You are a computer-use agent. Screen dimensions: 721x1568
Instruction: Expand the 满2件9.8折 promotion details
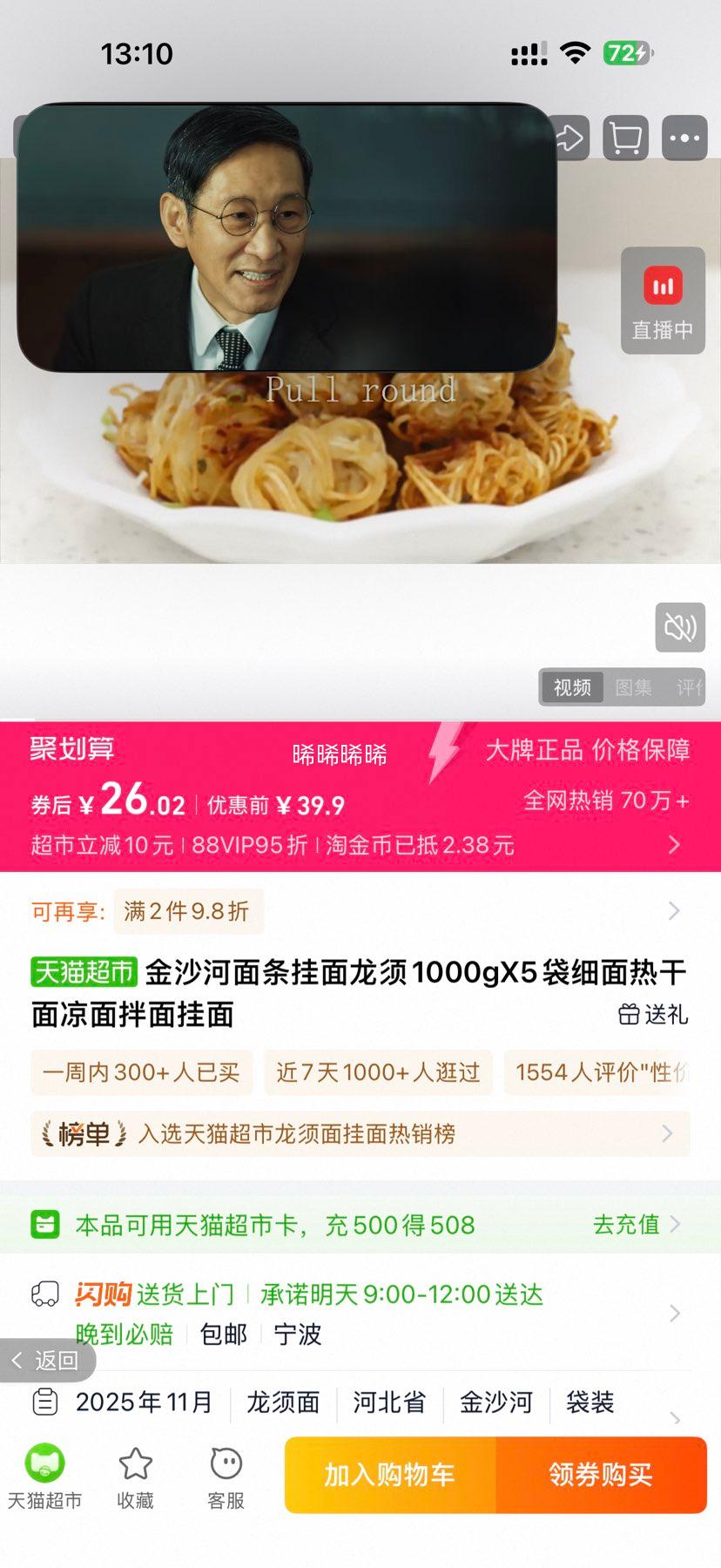tap(673, 910)
